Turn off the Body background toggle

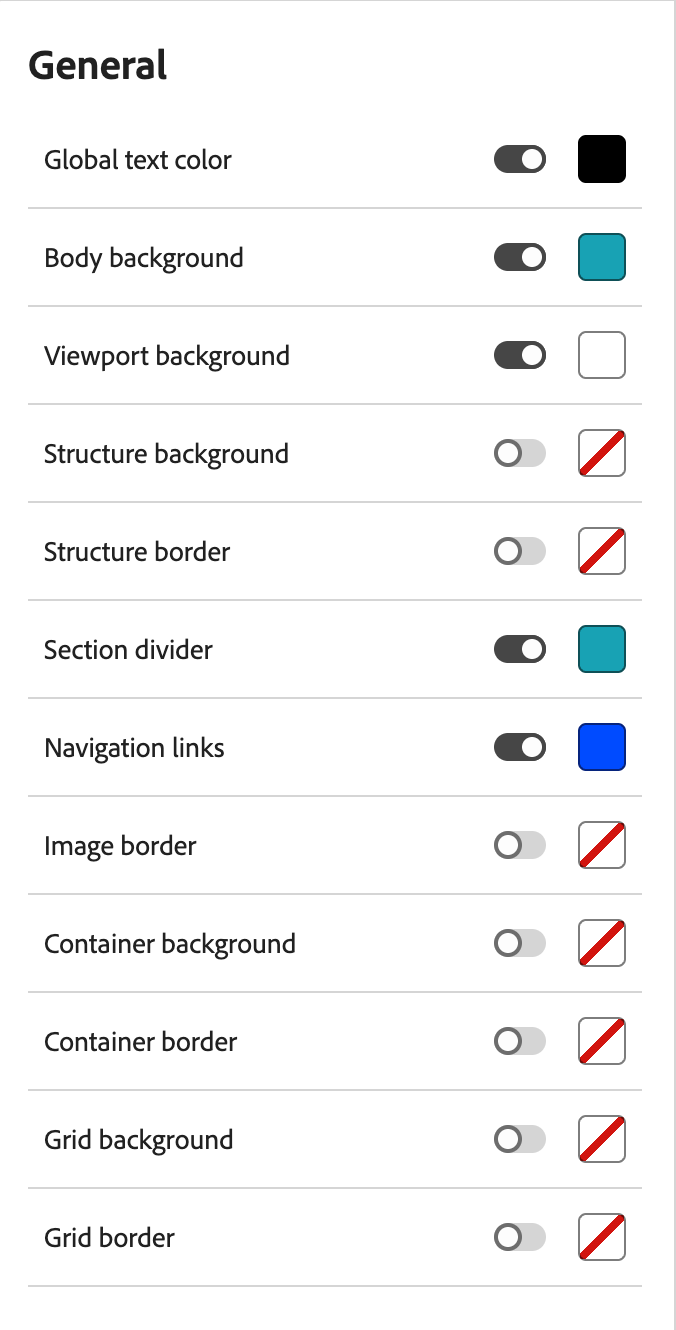pos(520,258)
